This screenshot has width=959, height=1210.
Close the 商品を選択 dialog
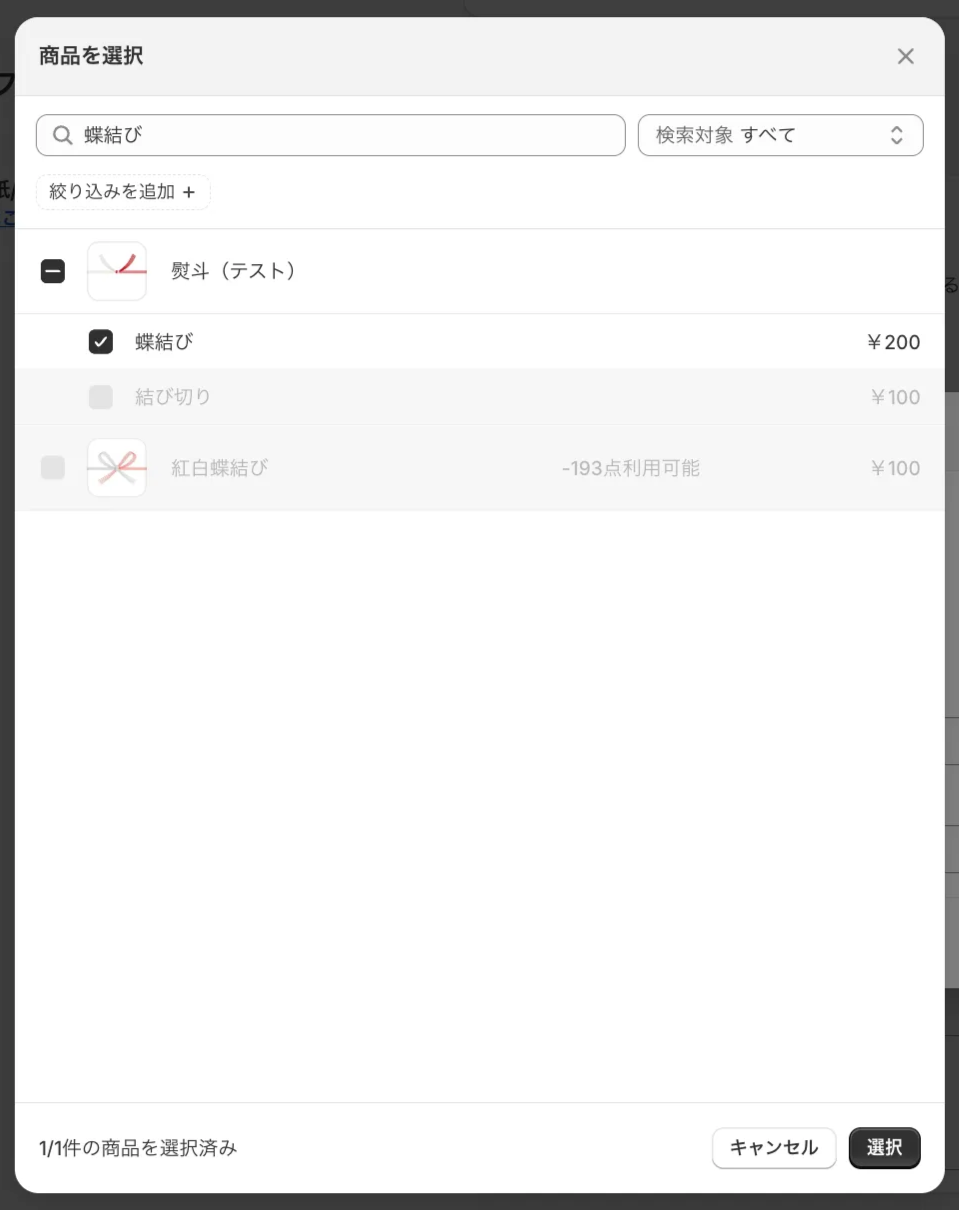click(x=905, y=56)
